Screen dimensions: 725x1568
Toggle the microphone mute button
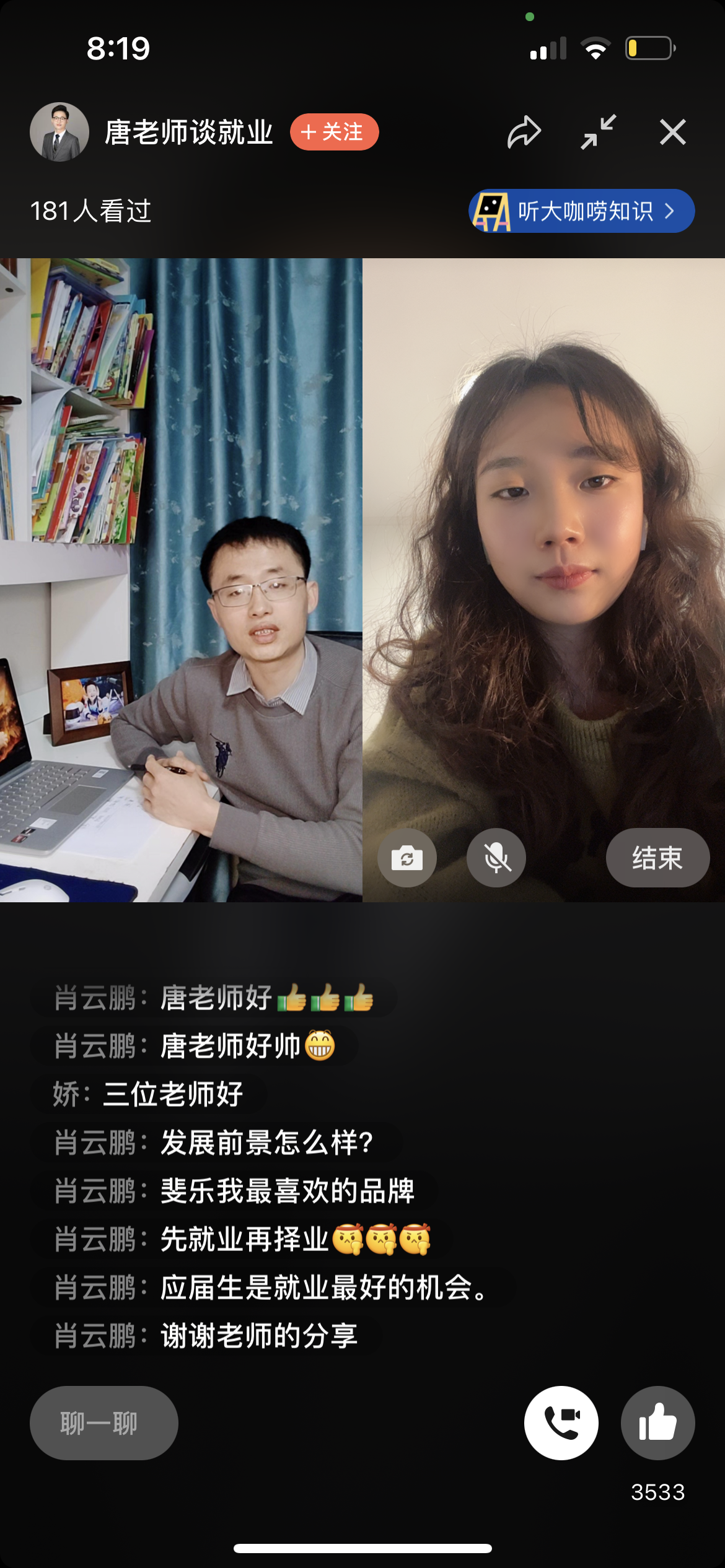click(x=496, y=858)
